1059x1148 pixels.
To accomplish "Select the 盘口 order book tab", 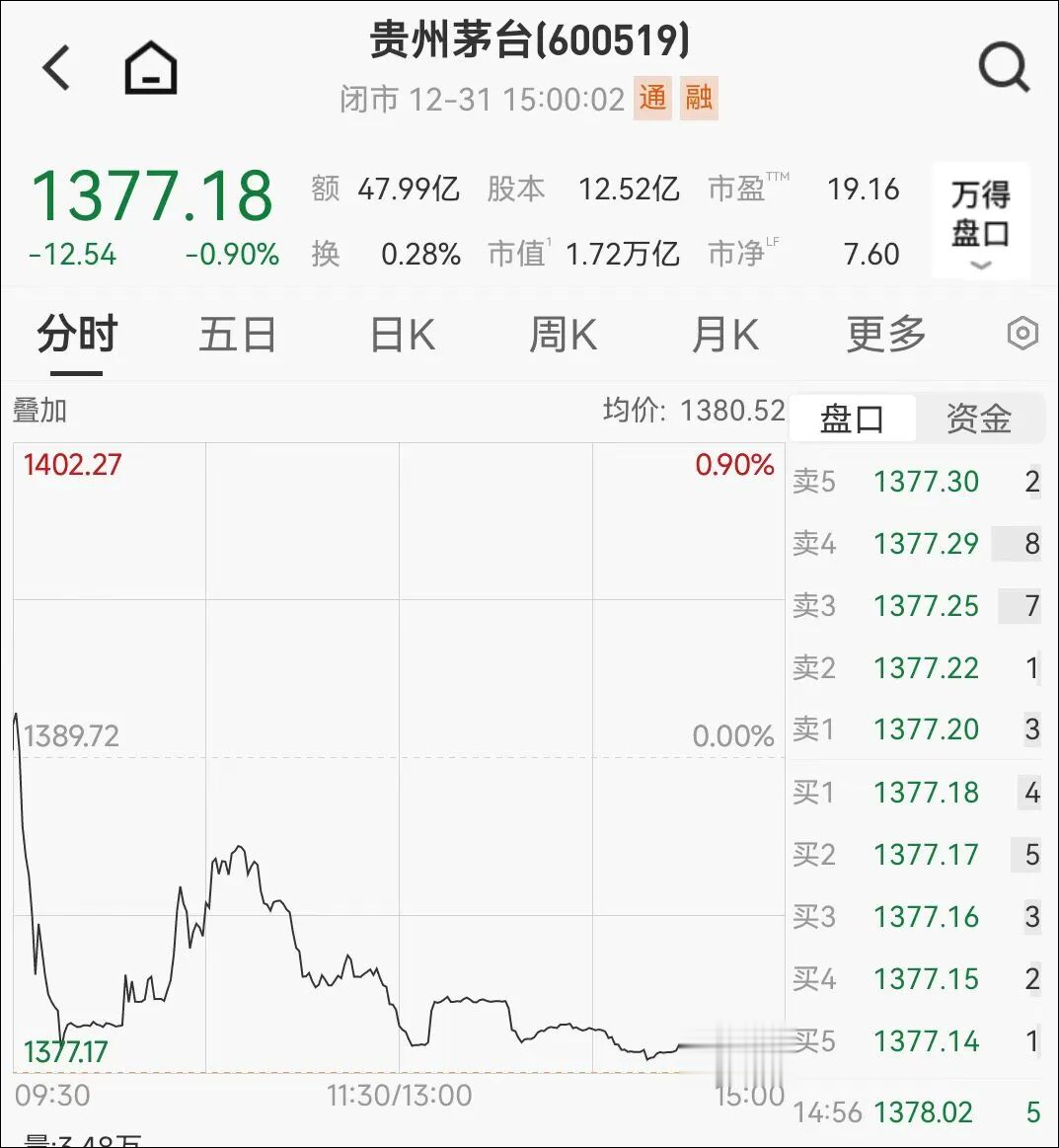I will [852, 419].
